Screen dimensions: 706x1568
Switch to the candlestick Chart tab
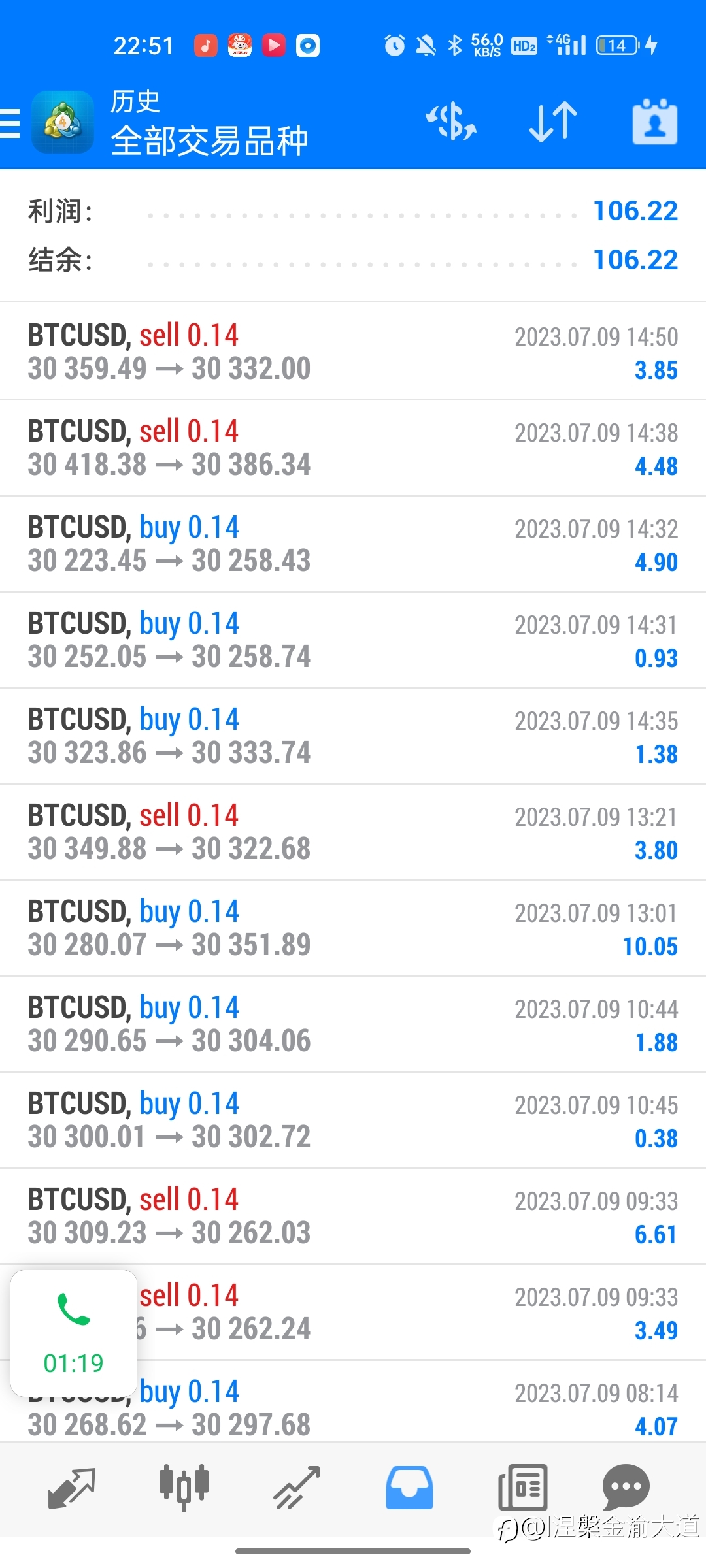click(x=184, y=1488)
